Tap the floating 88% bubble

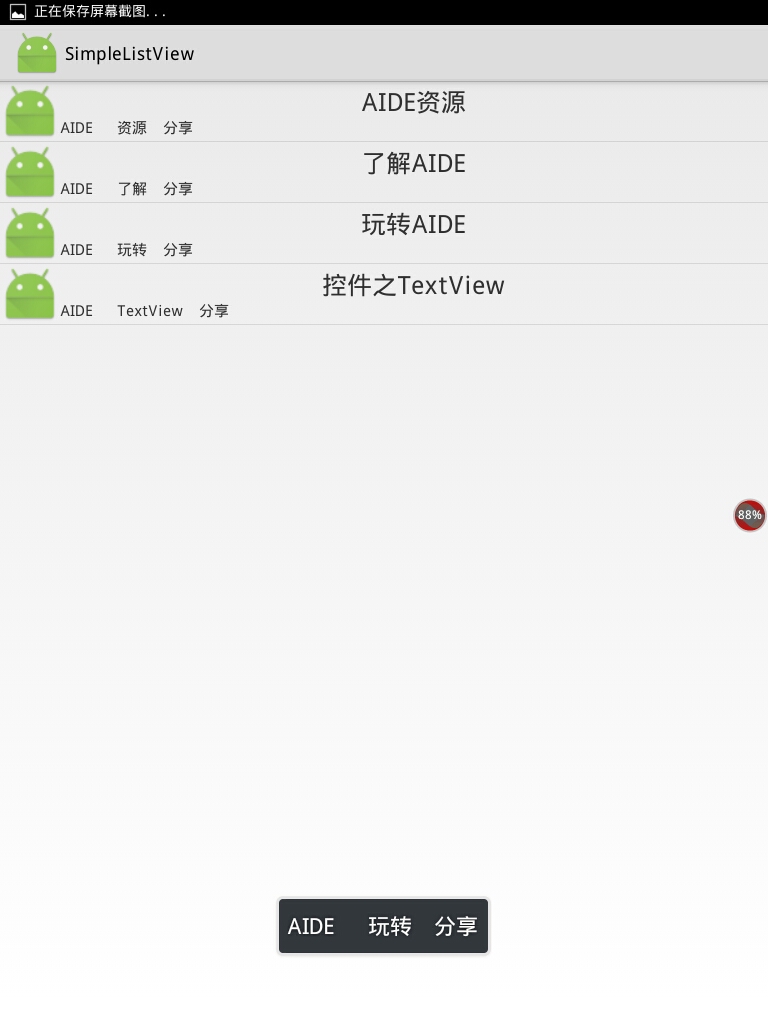tap(749, 515)
